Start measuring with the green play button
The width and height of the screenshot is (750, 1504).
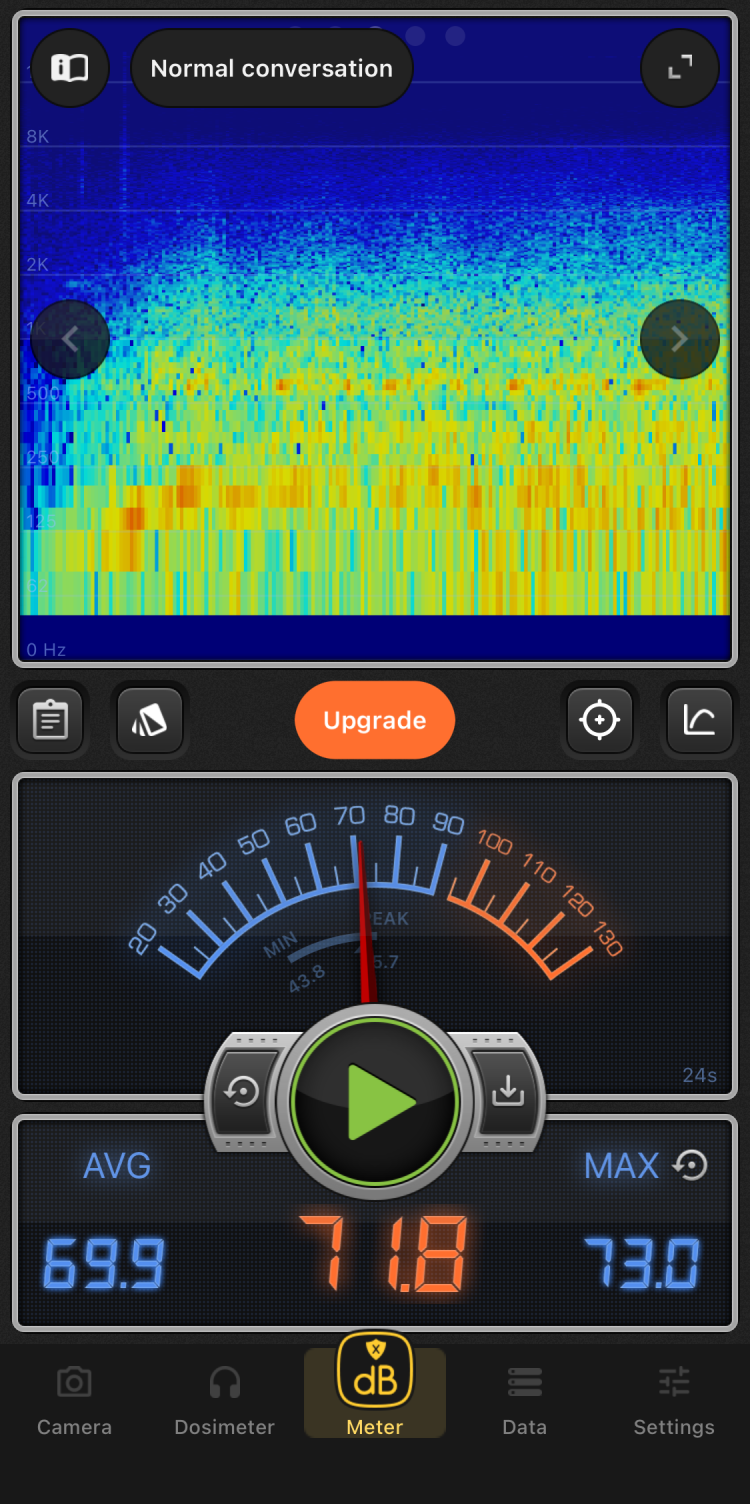[375, 1102]
